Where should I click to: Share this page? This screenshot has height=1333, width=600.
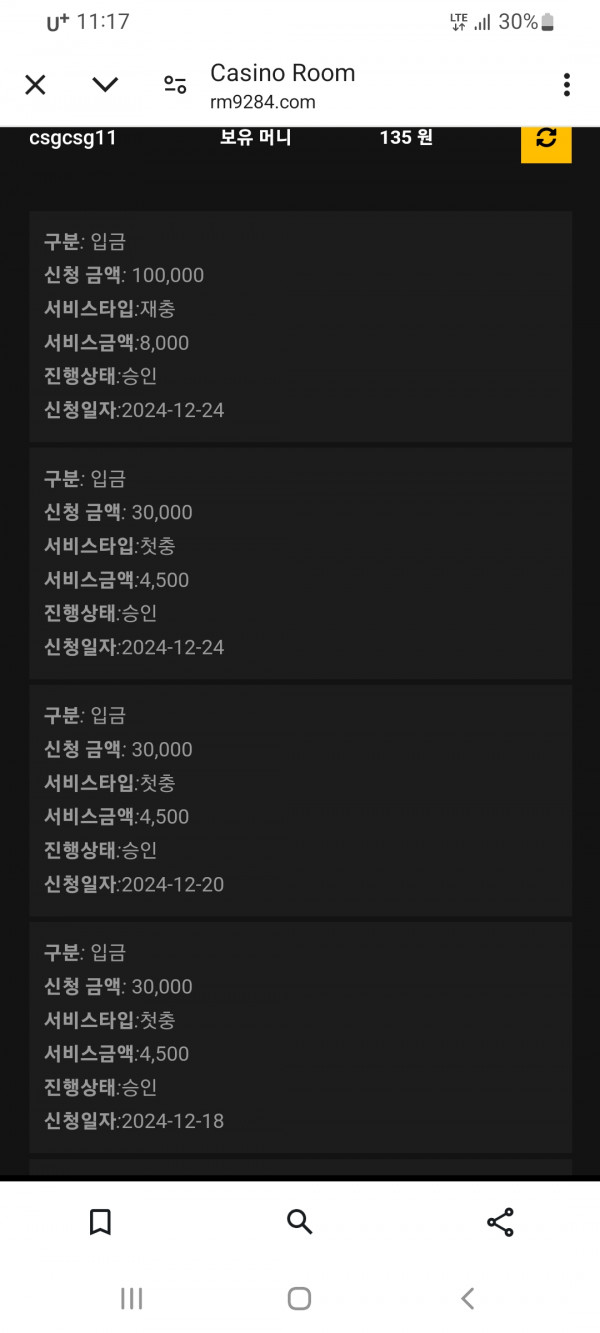[x=500, y=1222]
